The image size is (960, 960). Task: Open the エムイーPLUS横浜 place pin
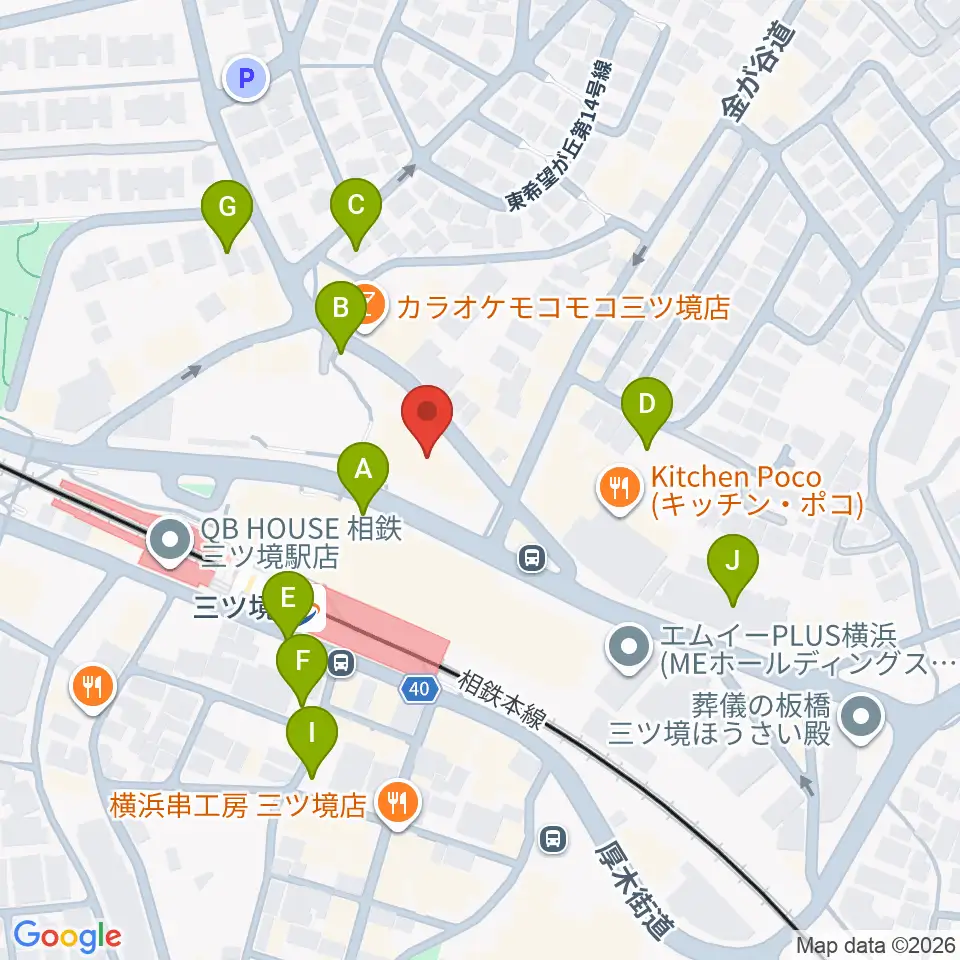(629, 649)
